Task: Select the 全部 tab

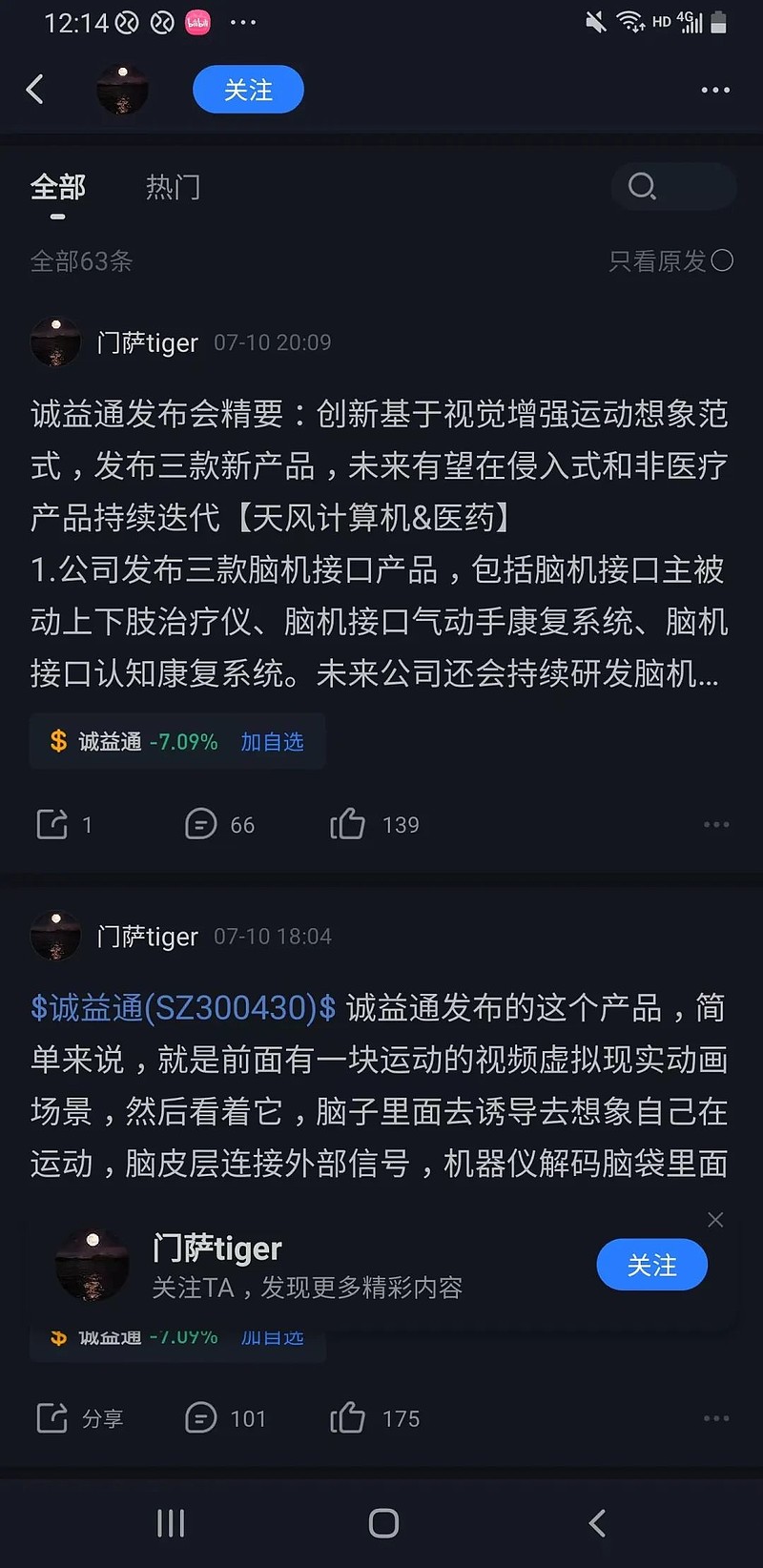Action: (x=58, y=188)
